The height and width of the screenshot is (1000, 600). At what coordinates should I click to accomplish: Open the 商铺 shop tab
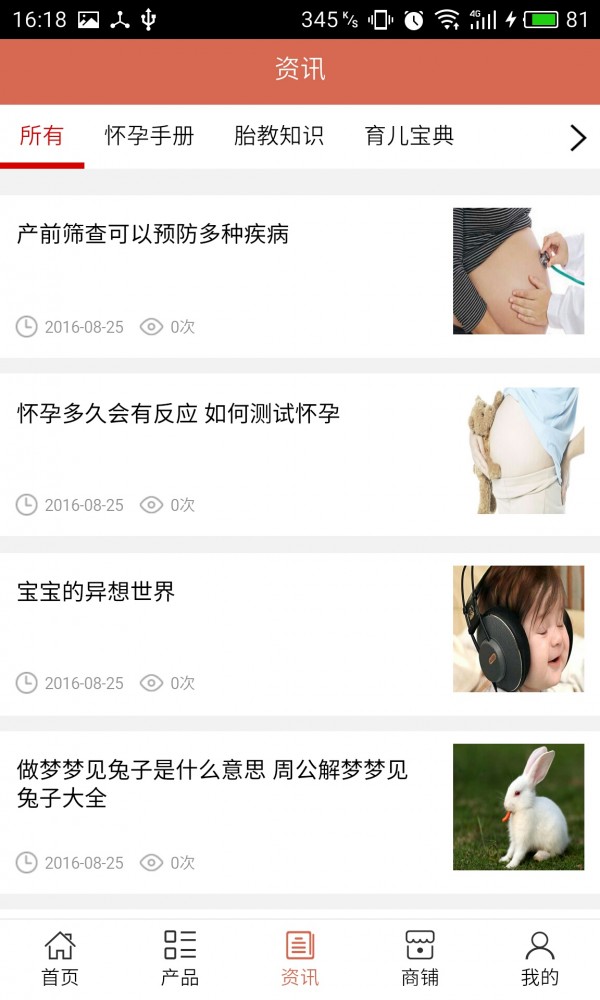420,958
